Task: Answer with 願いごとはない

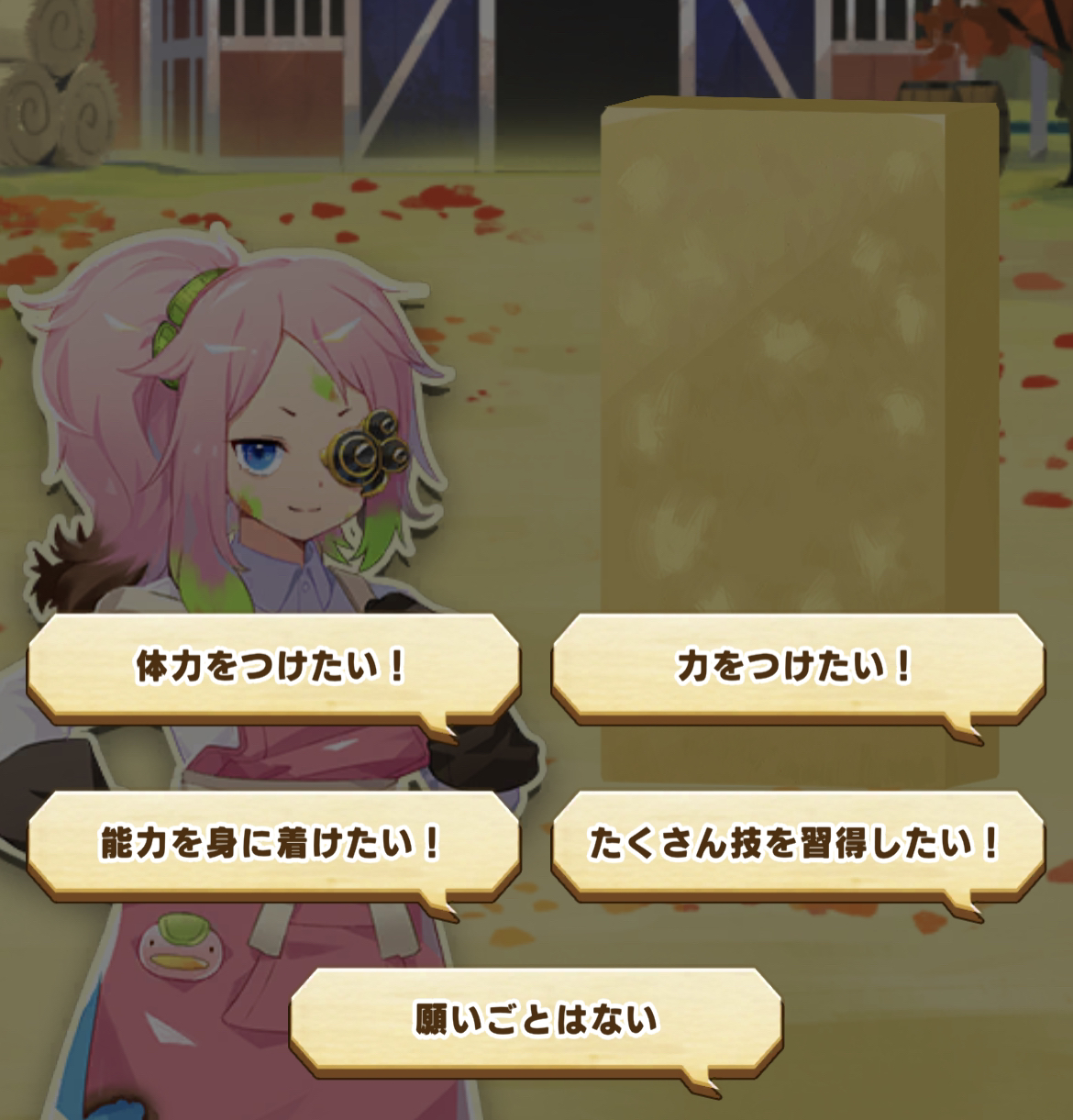Action: pos(536,1019)
